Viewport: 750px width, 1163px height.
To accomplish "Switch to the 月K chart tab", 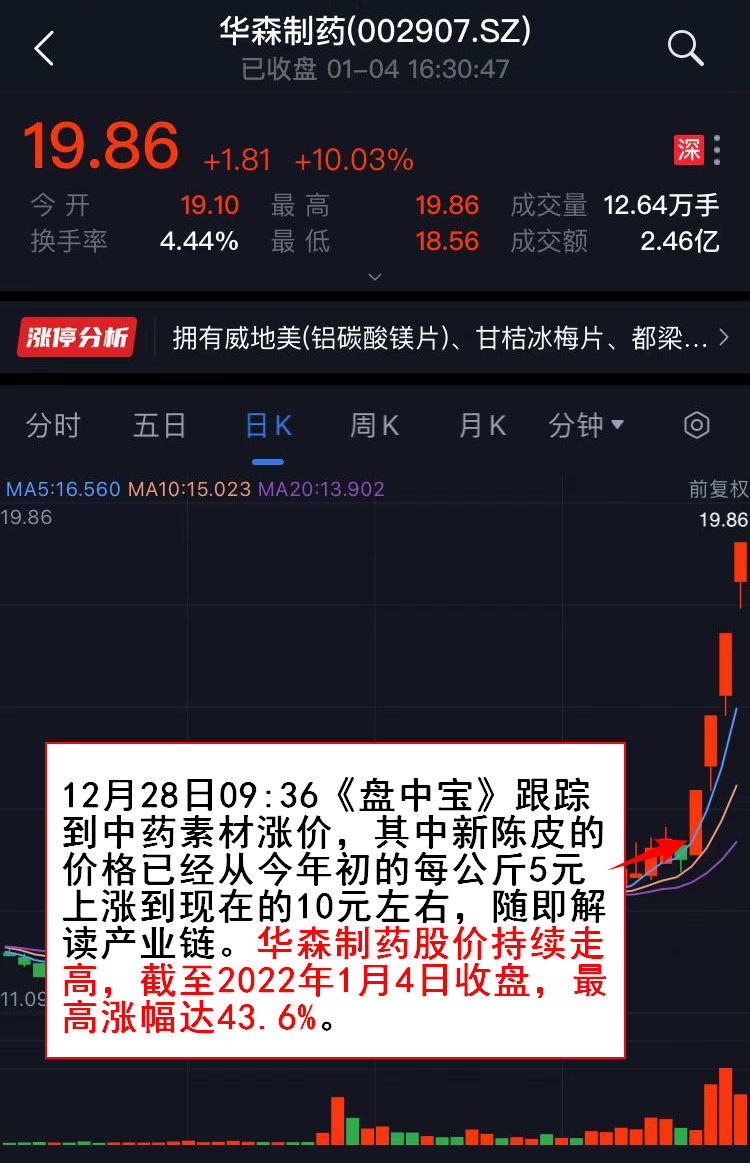I will (482, 426).
